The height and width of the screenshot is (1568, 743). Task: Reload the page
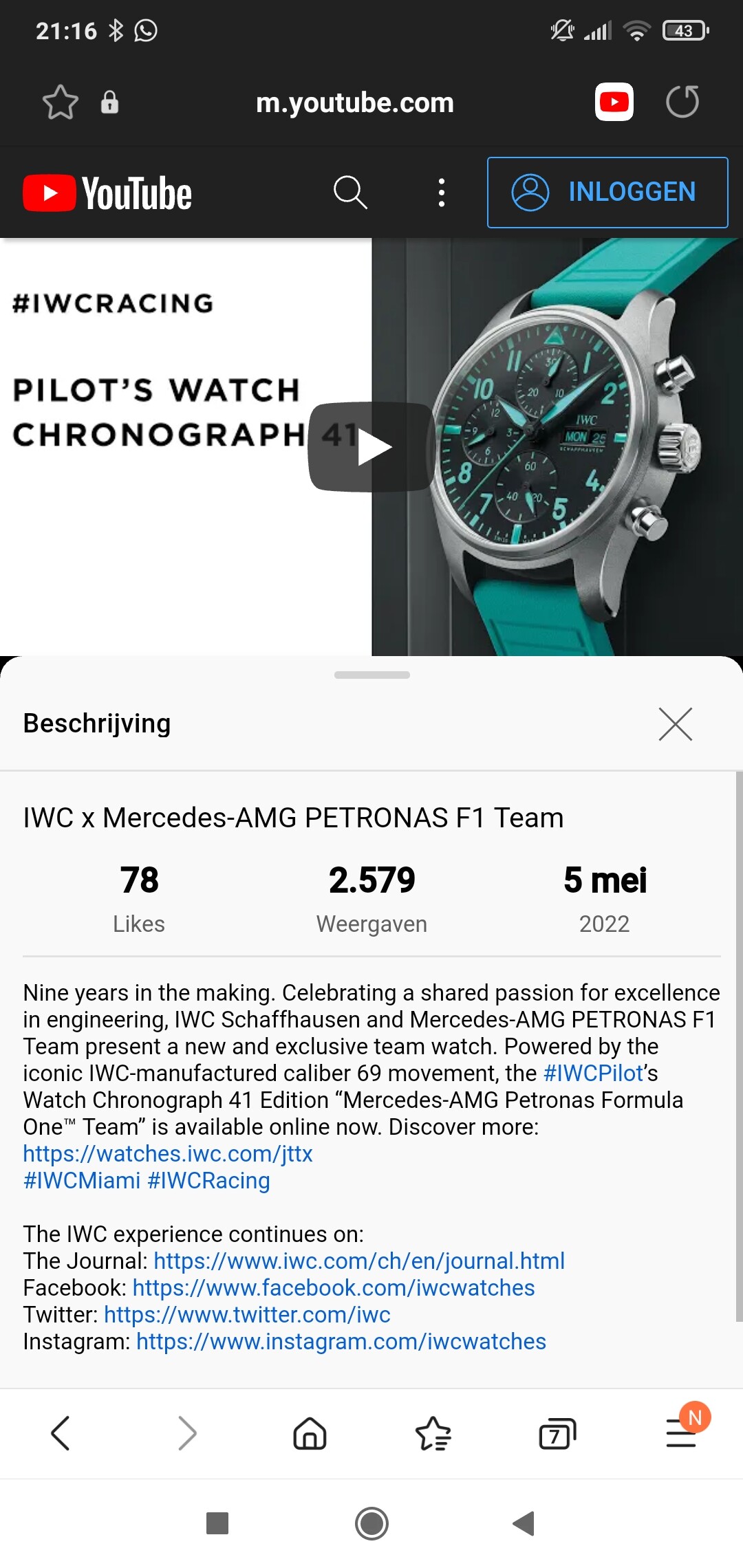pyautogui.click(x=682, y=102)
